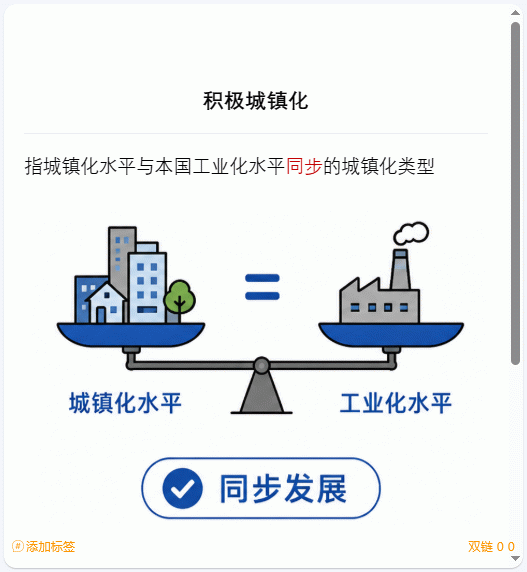Tap 添加标签 to add a tag

pyautogui.click(x=44, y=546)
